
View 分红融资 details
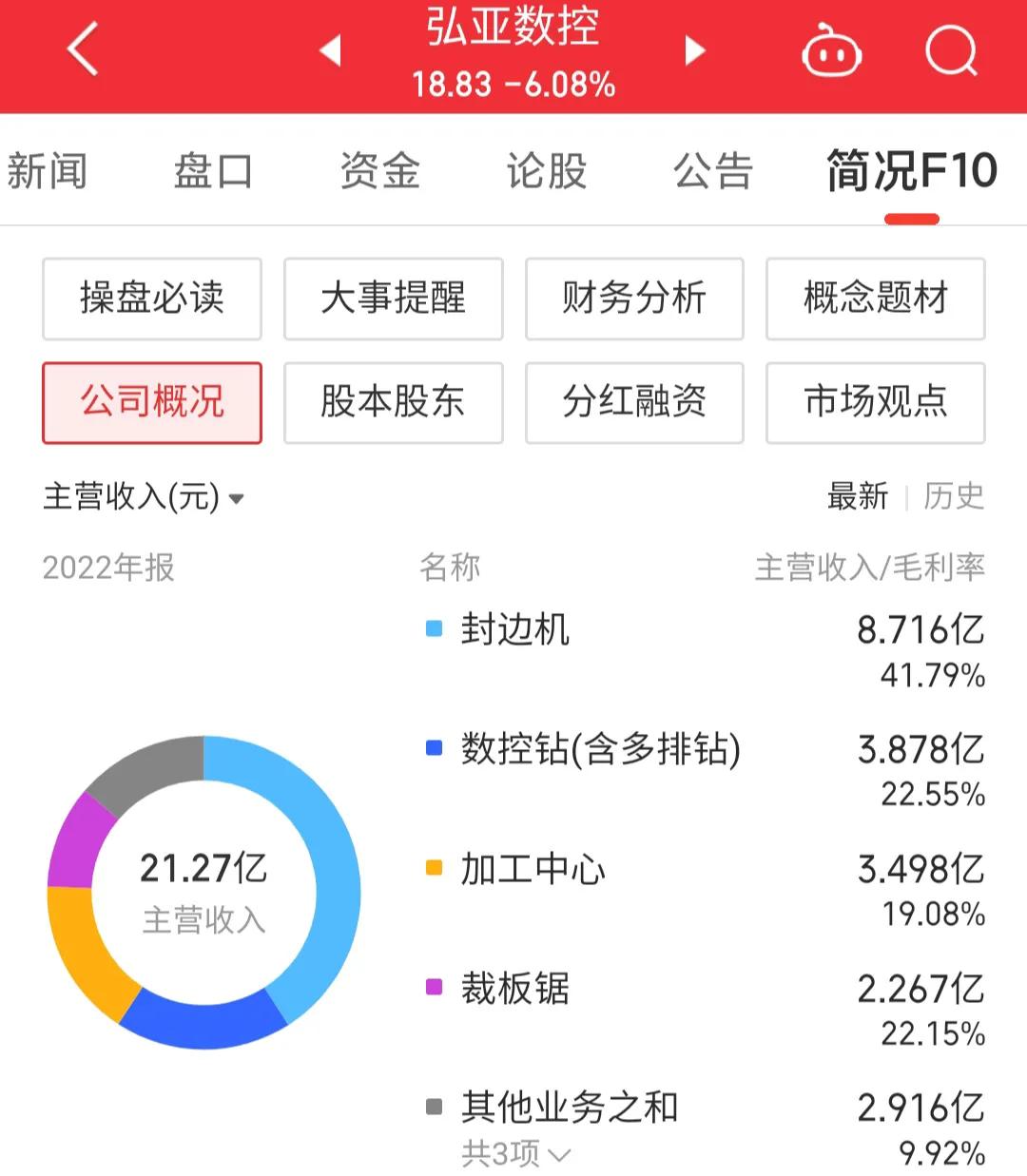pyautogui.click(x=634, y=403)
